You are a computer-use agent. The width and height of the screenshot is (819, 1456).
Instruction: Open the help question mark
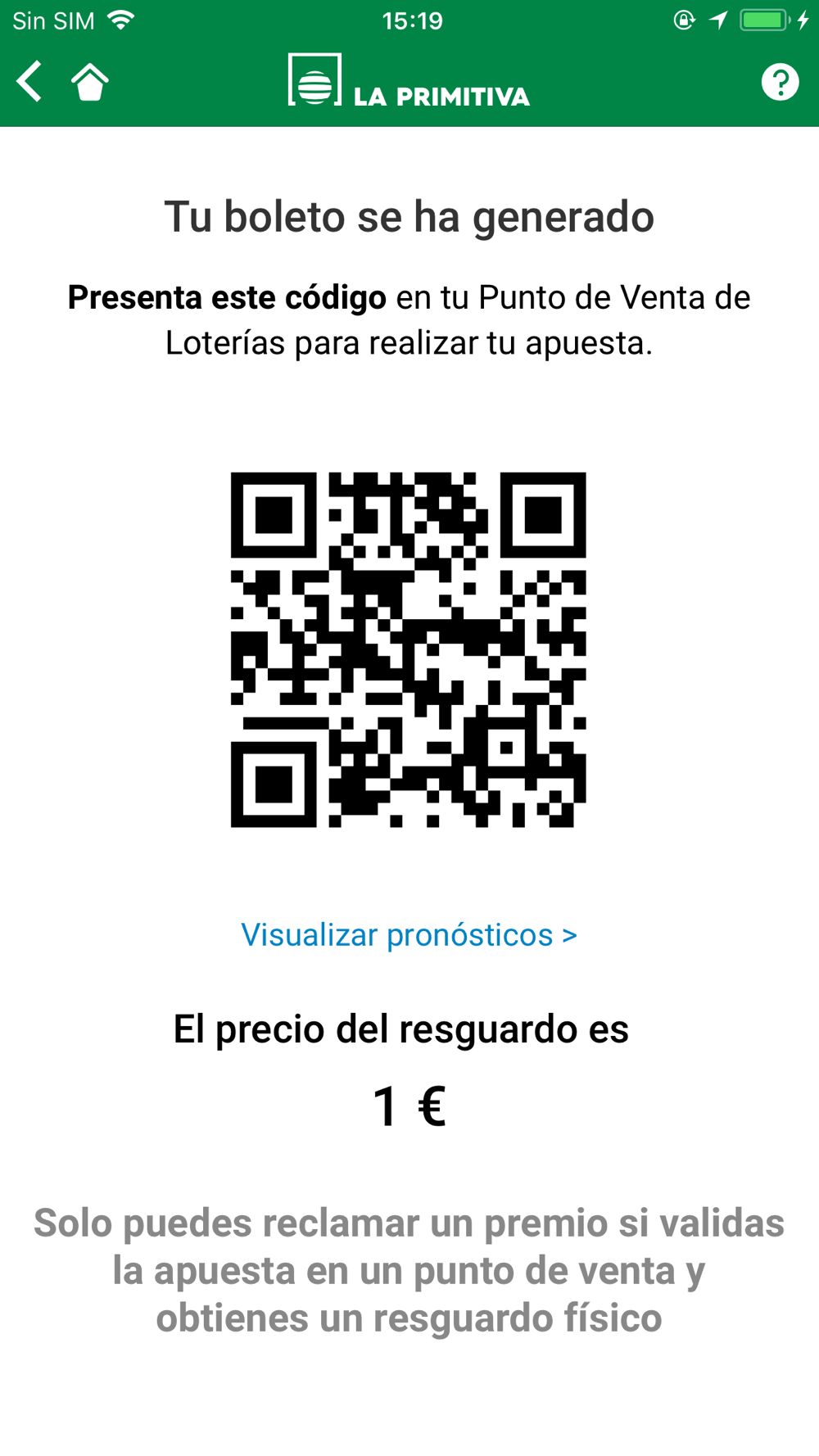click(x=779, y=82)
